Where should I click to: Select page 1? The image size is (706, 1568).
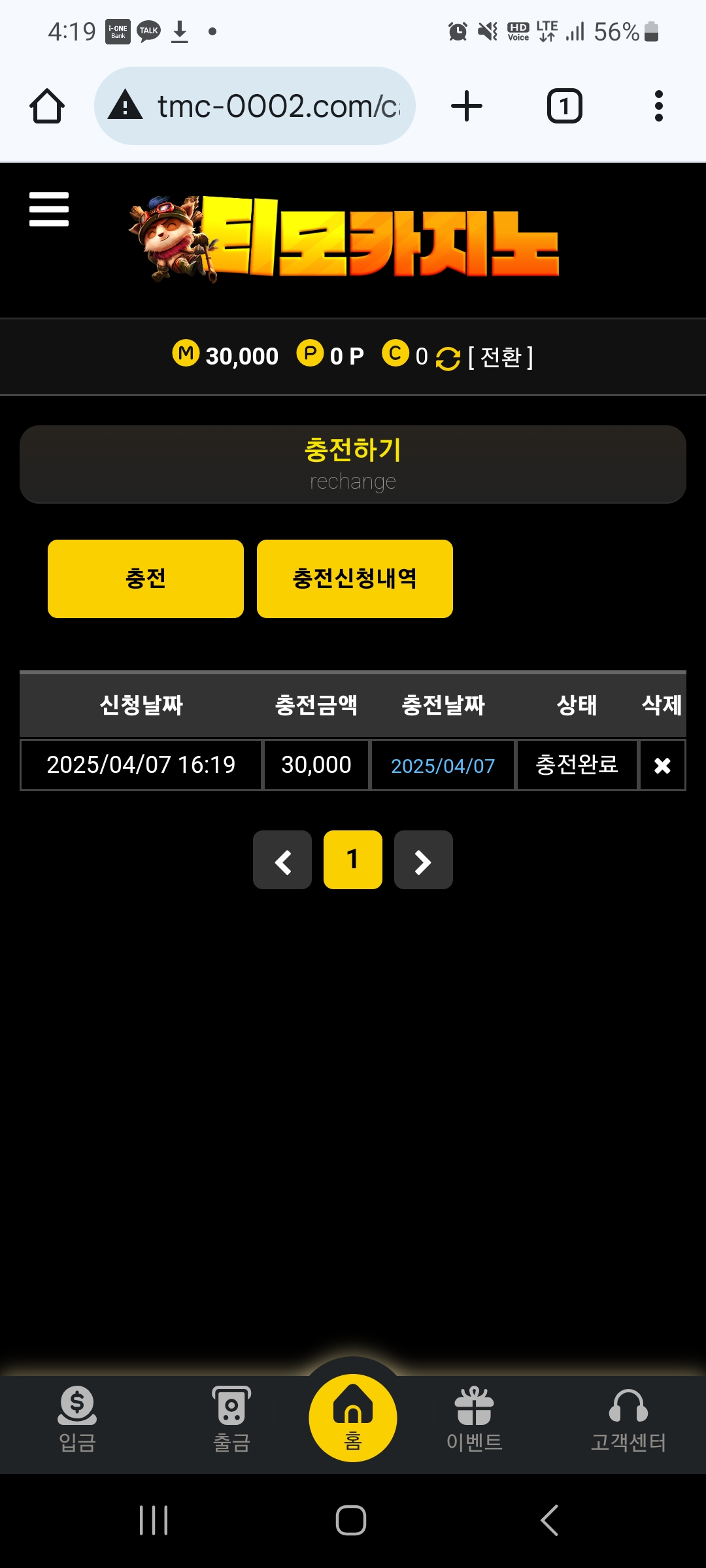[353, 860]
